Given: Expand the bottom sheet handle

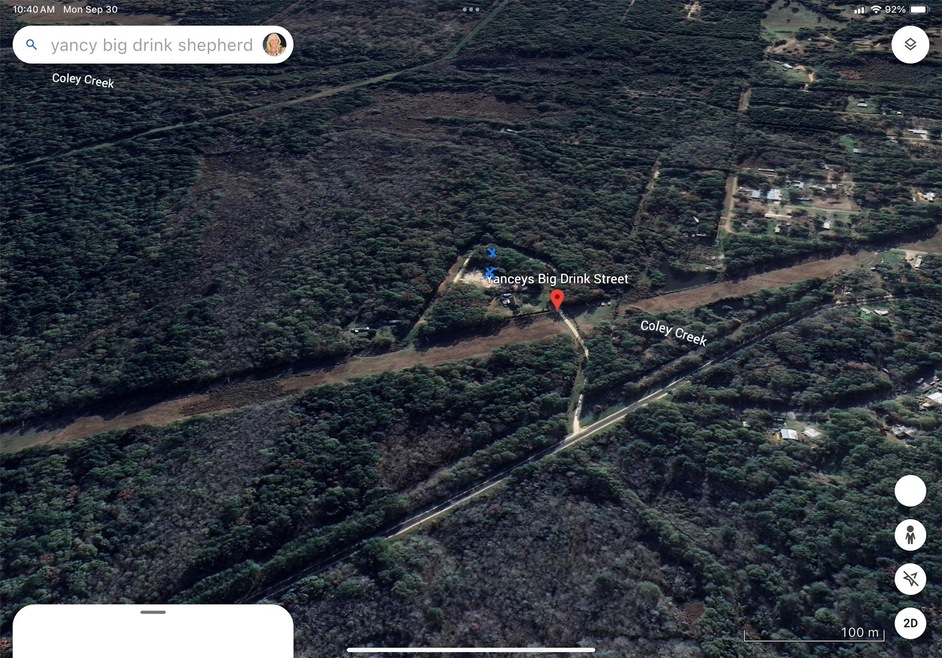Looking at the screenshot, I should tap(153, 612).
